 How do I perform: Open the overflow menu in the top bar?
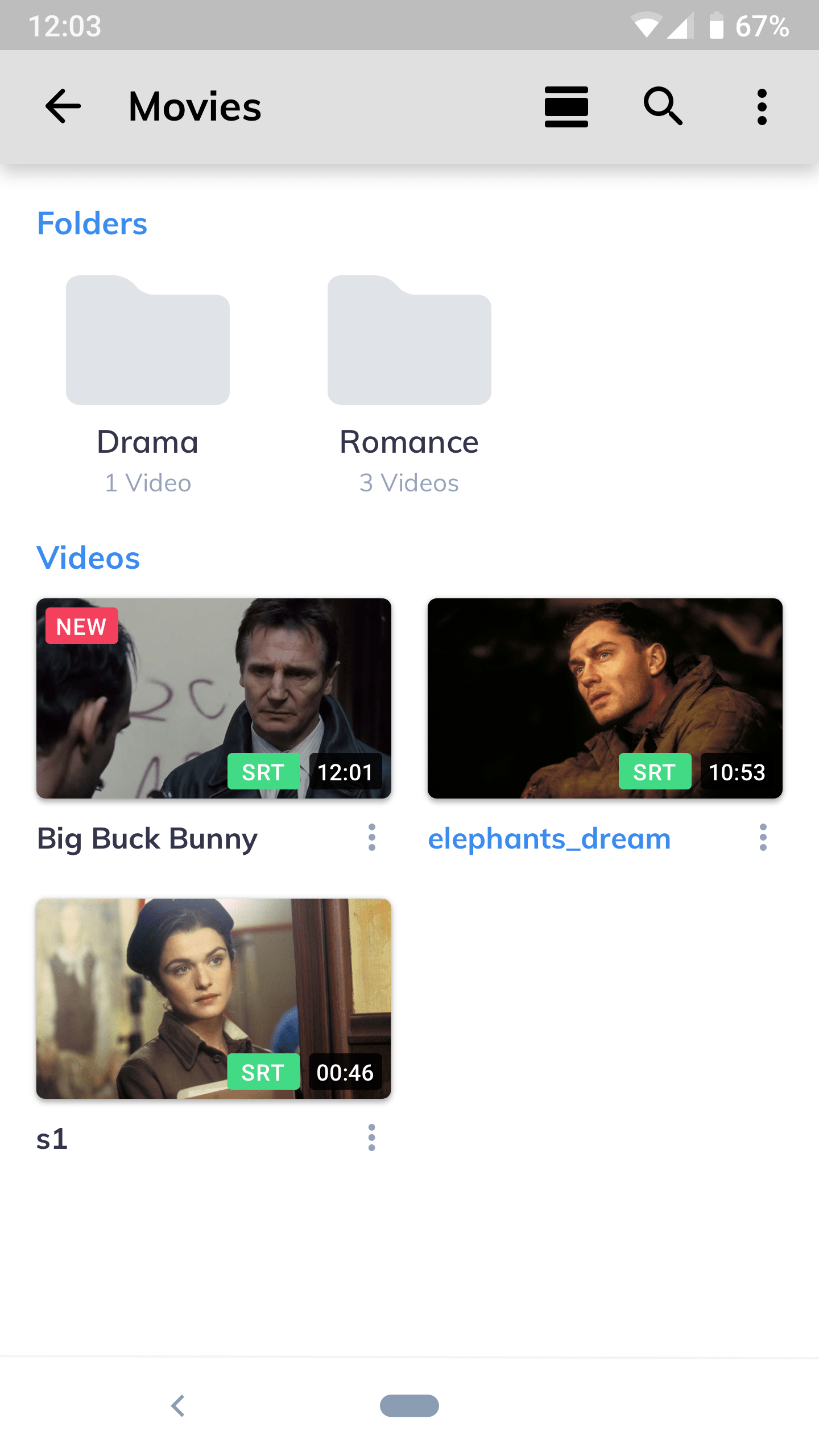[x=761, y=106]
